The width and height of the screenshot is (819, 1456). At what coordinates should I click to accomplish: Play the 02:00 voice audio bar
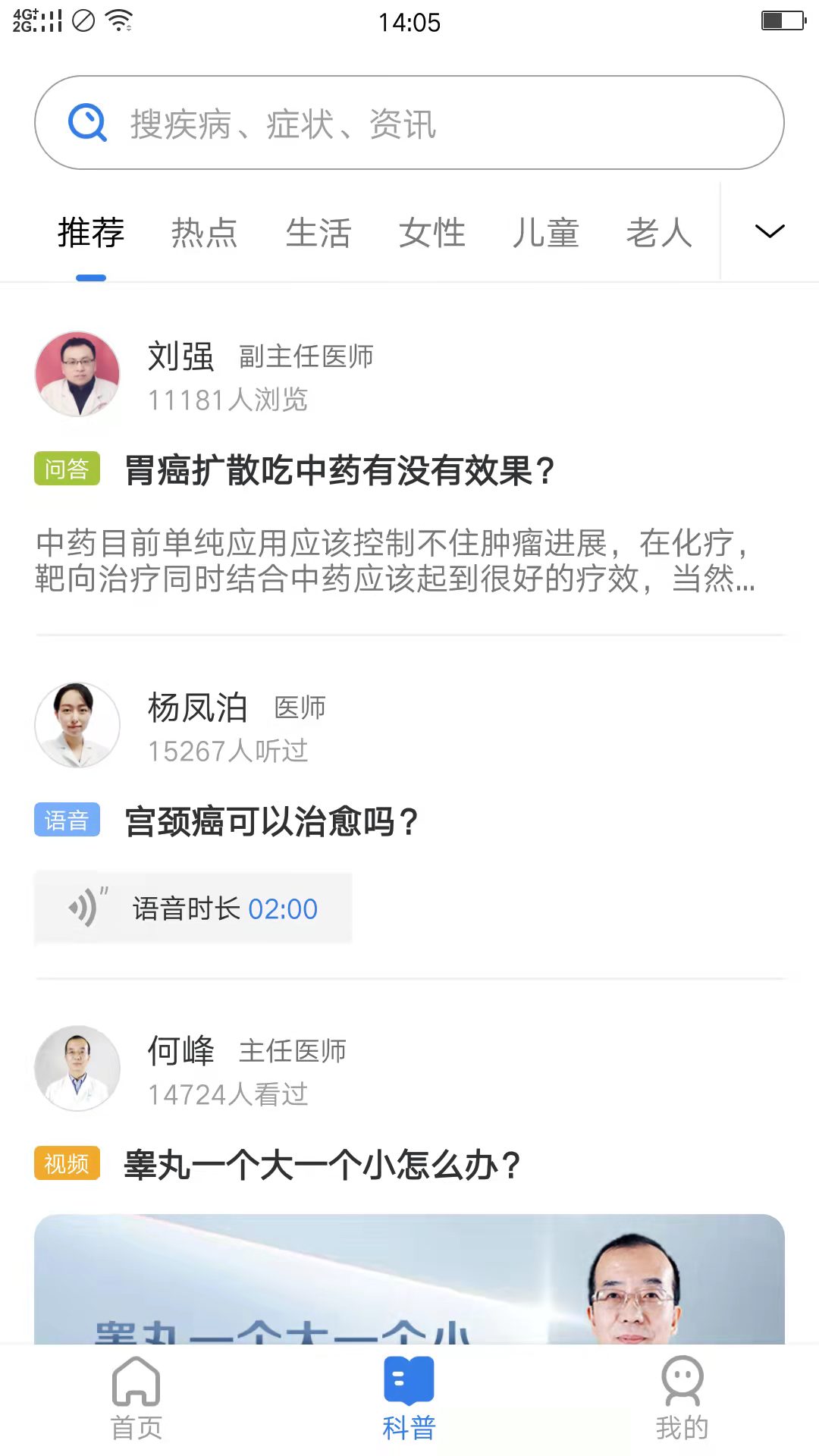point(193,908)
